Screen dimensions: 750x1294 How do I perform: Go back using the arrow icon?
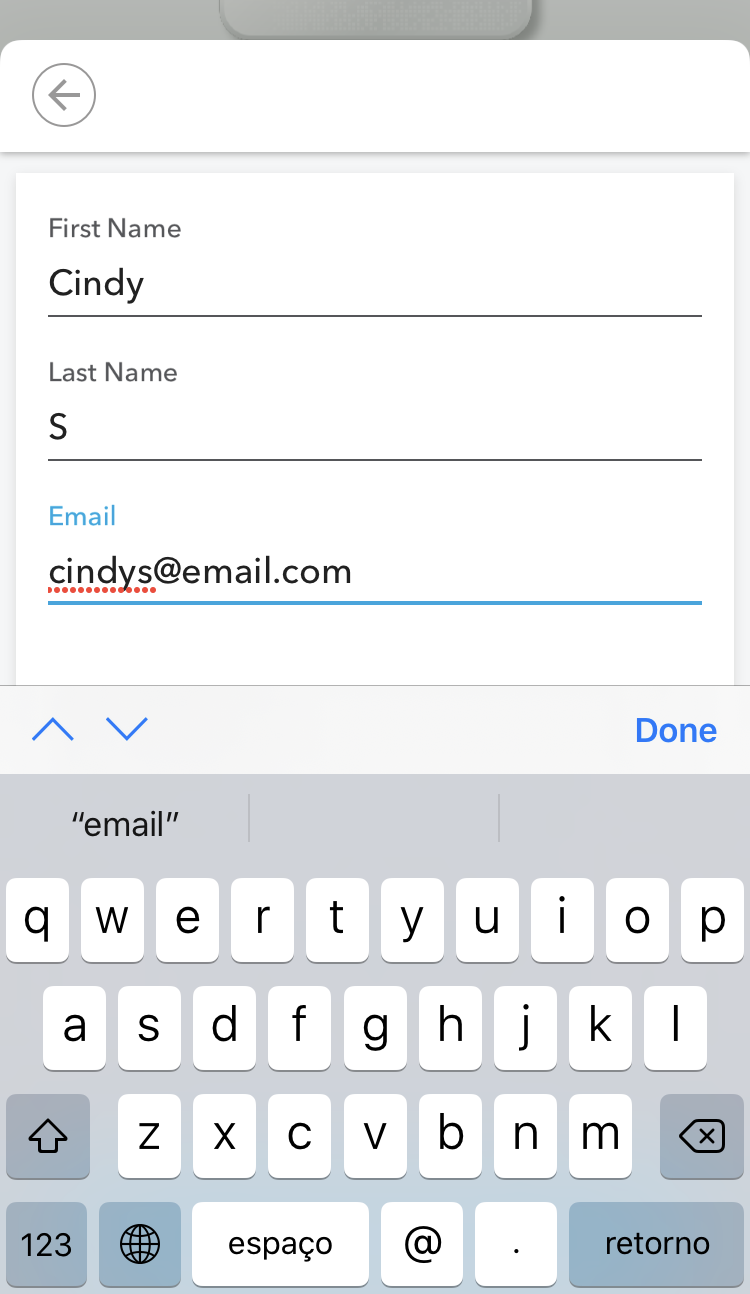tap(64, 96)
